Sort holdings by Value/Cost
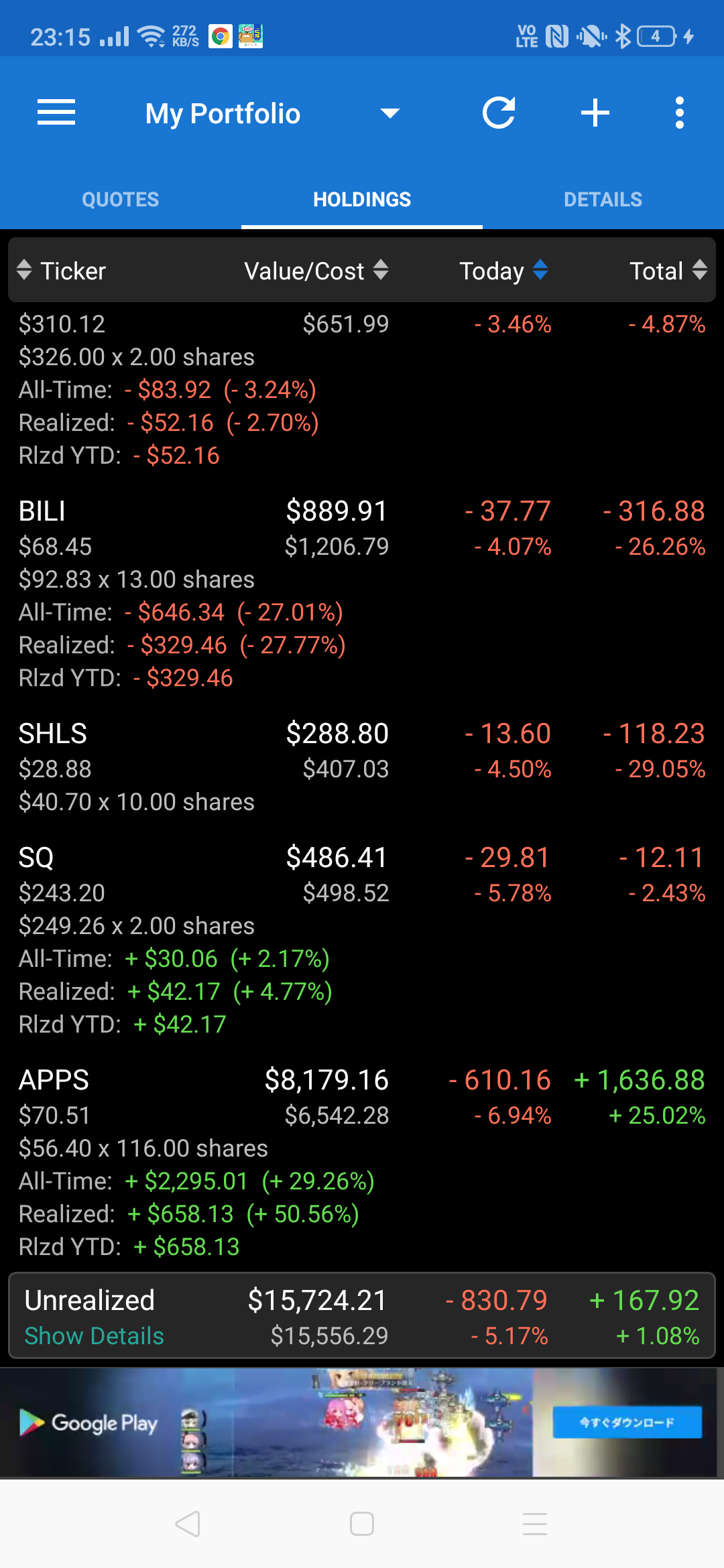 tap(316, 271)
